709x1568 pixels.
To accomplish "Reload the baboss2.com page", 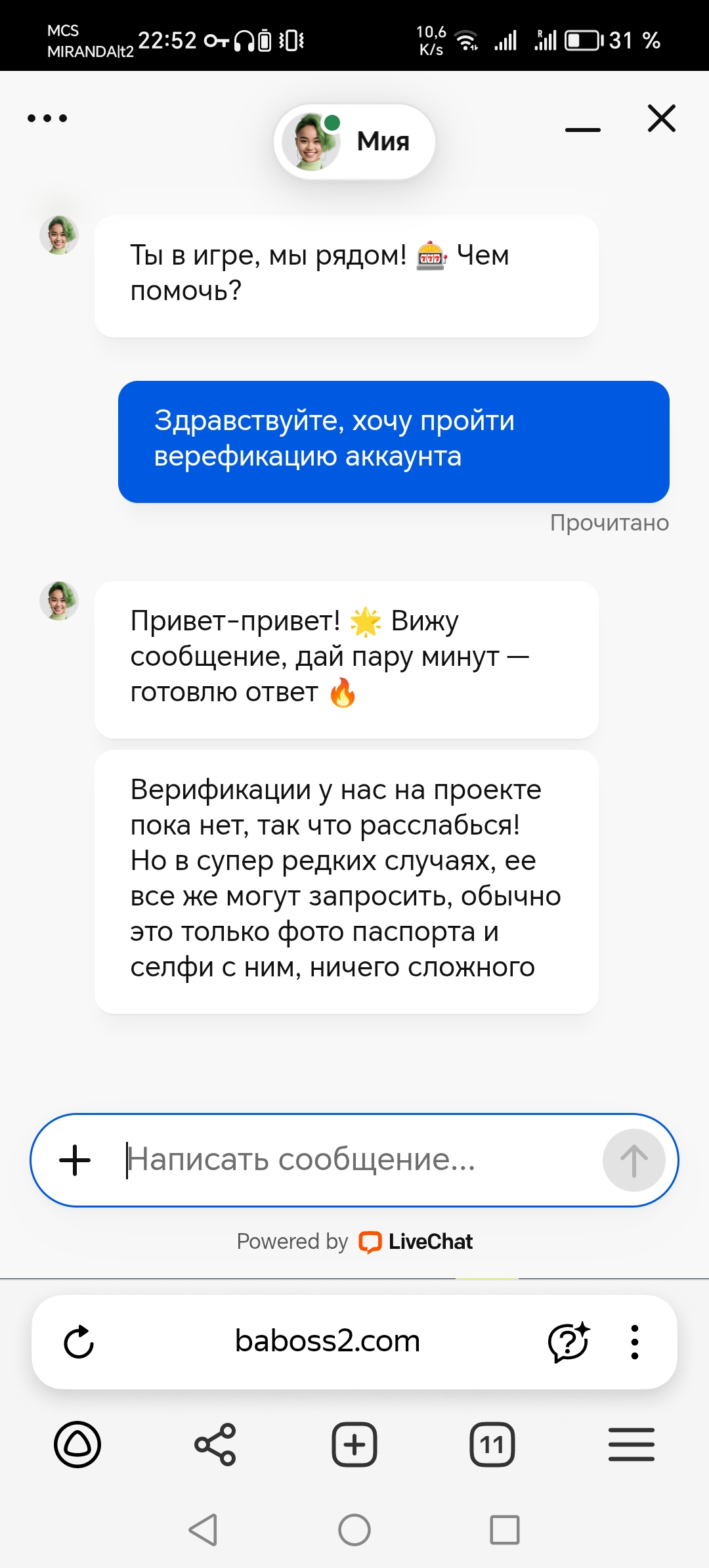I will (79, 1341).
